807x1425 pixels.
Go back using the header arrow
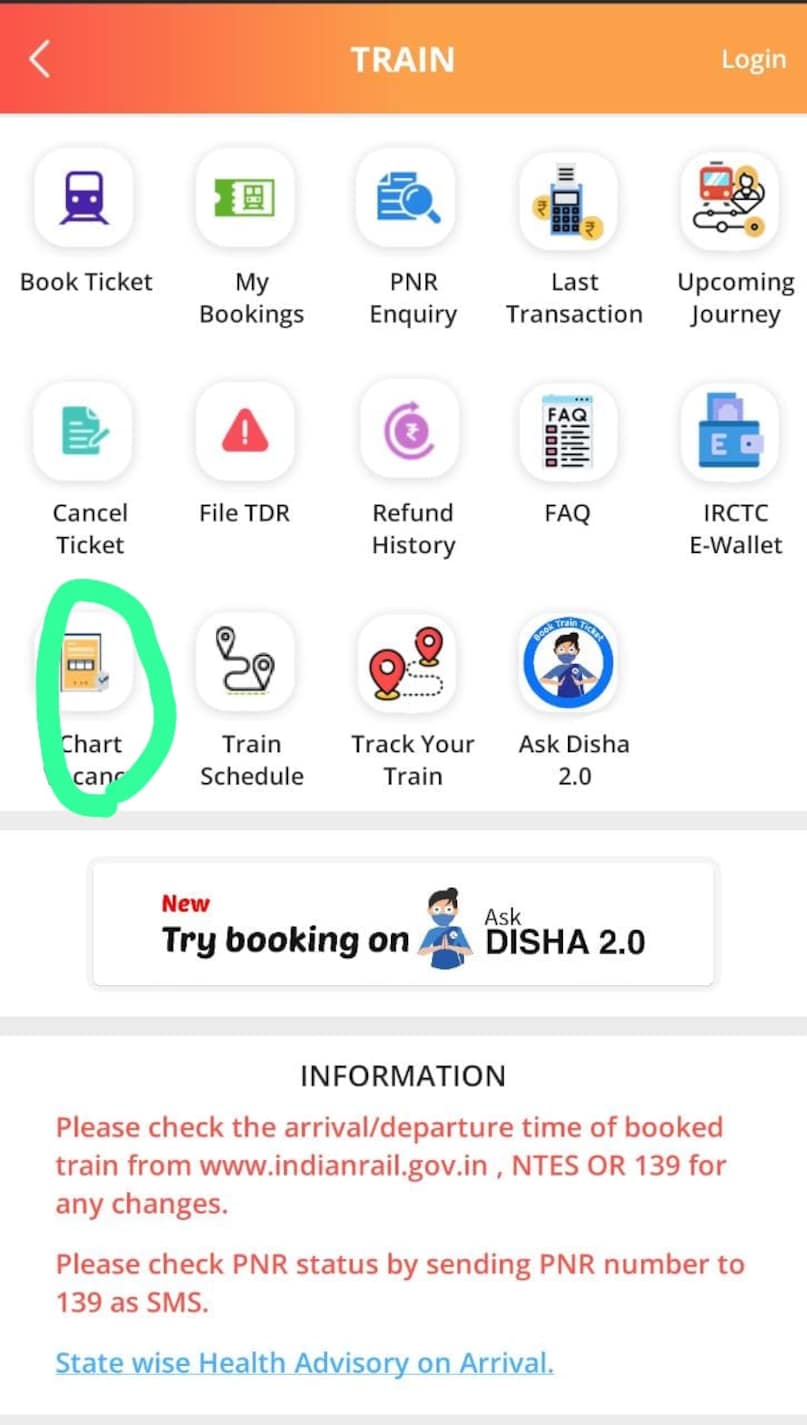40,59
